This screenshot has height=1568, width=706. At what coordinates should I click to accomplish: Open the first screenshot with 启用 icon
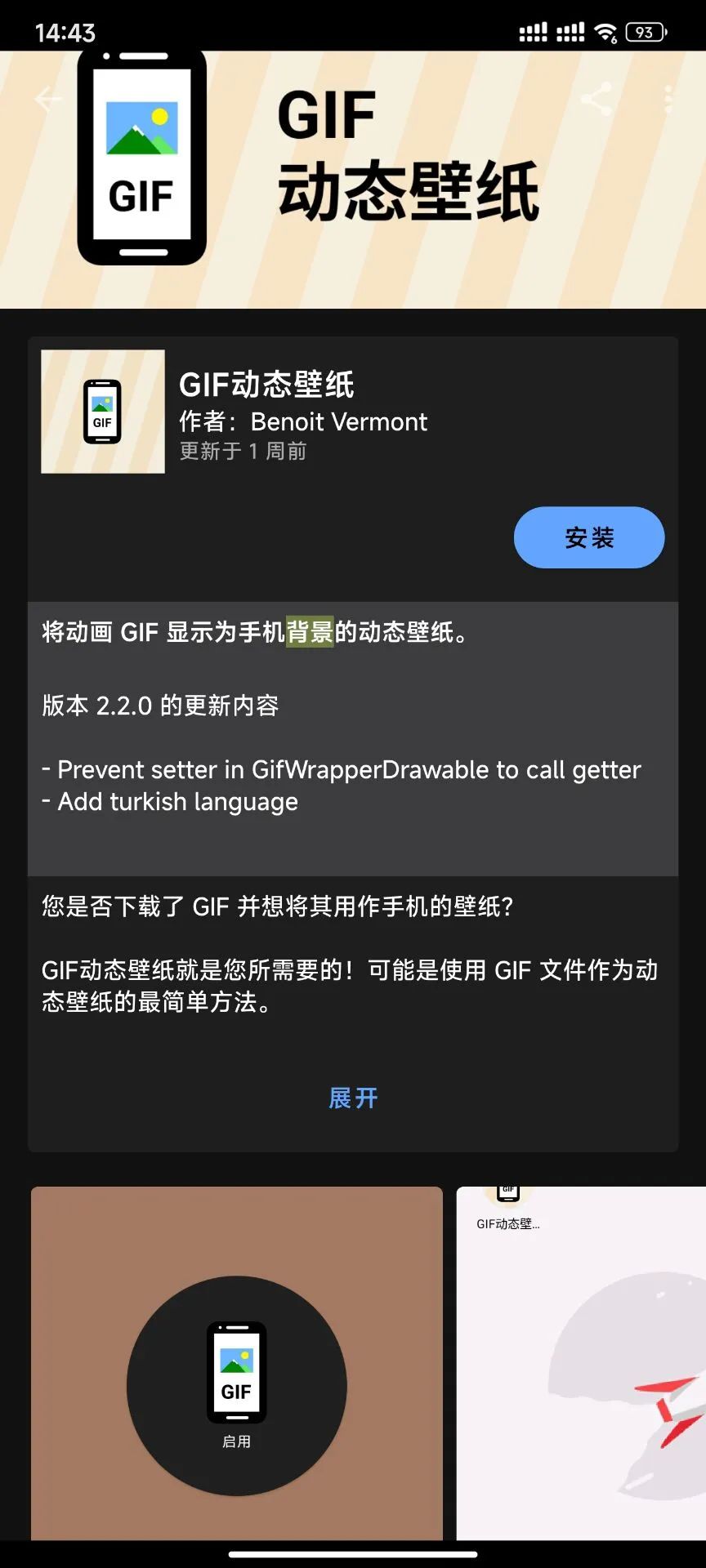click(237, 1364)
